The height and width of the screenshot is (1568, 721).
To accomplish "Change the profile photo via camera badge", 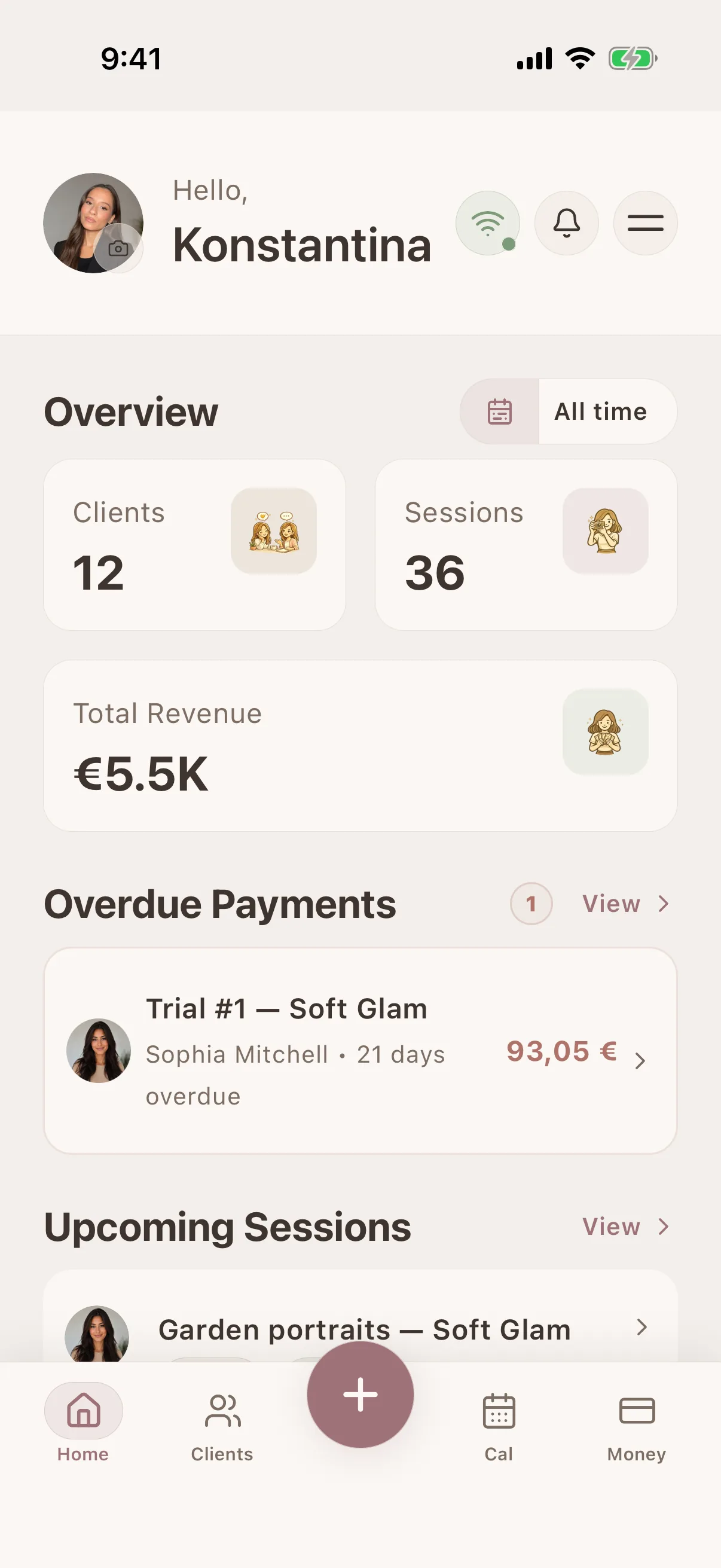I will click(x=118, y=248).
